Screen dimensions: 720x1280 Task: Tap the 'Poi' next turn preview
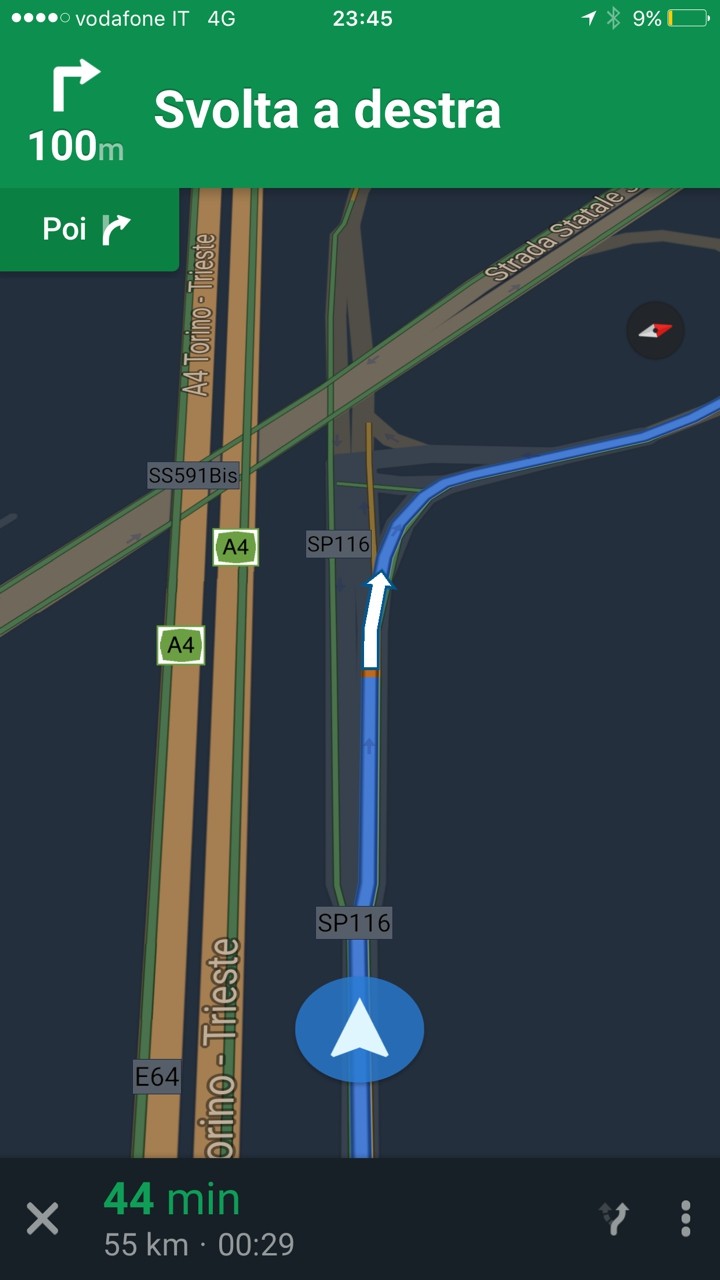point(89,229)
